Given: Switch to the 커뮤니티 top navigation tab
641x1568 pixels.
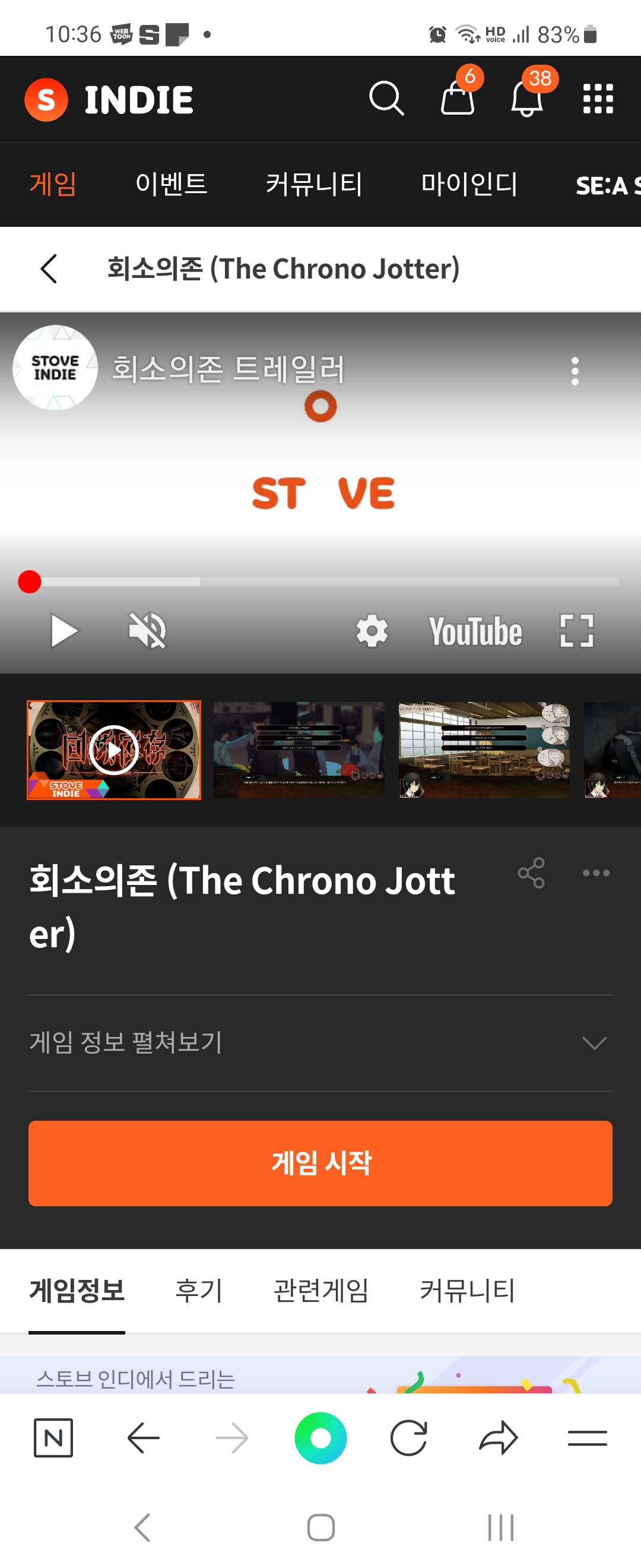Looking at the screenshot, I should pos(314,185).
